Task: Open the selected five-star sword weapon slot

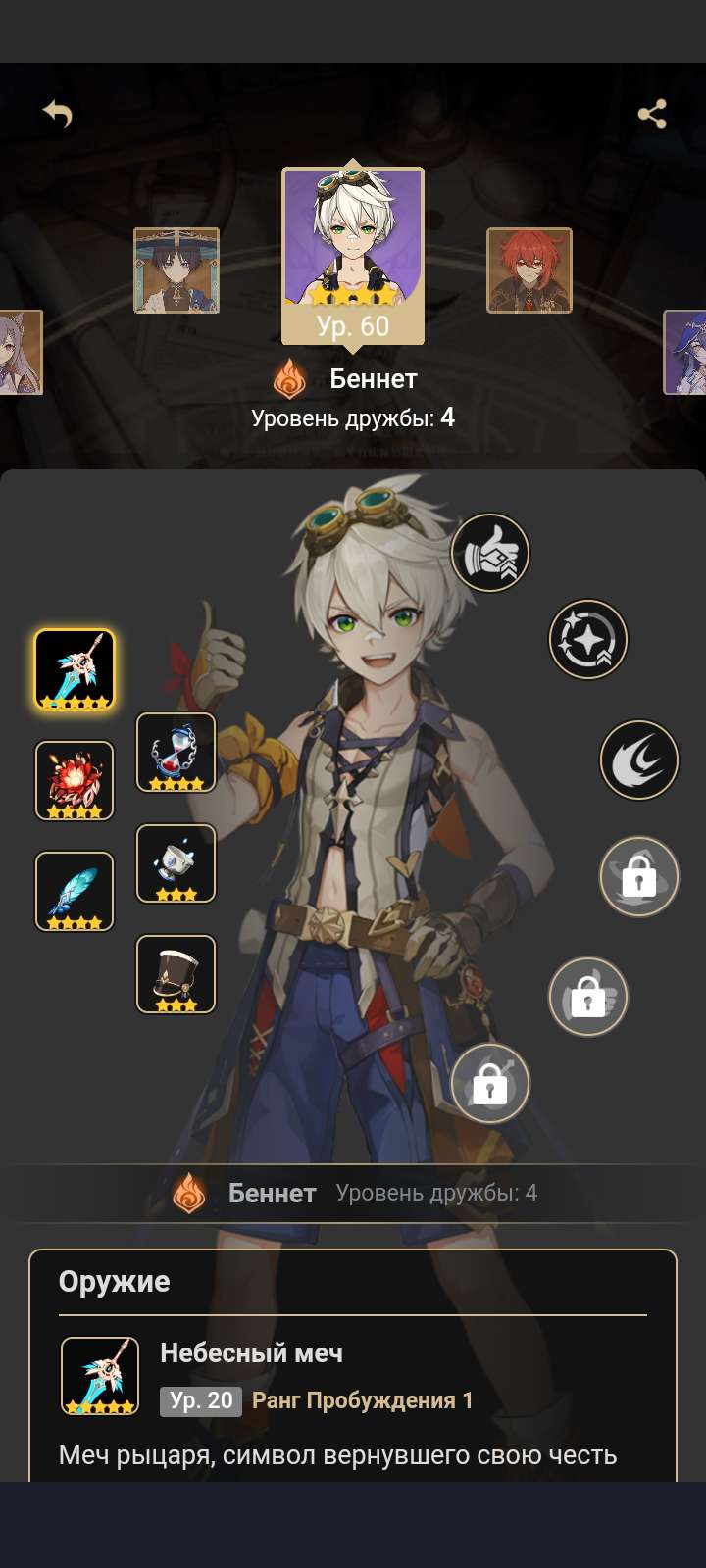Action: pos(75,669)
